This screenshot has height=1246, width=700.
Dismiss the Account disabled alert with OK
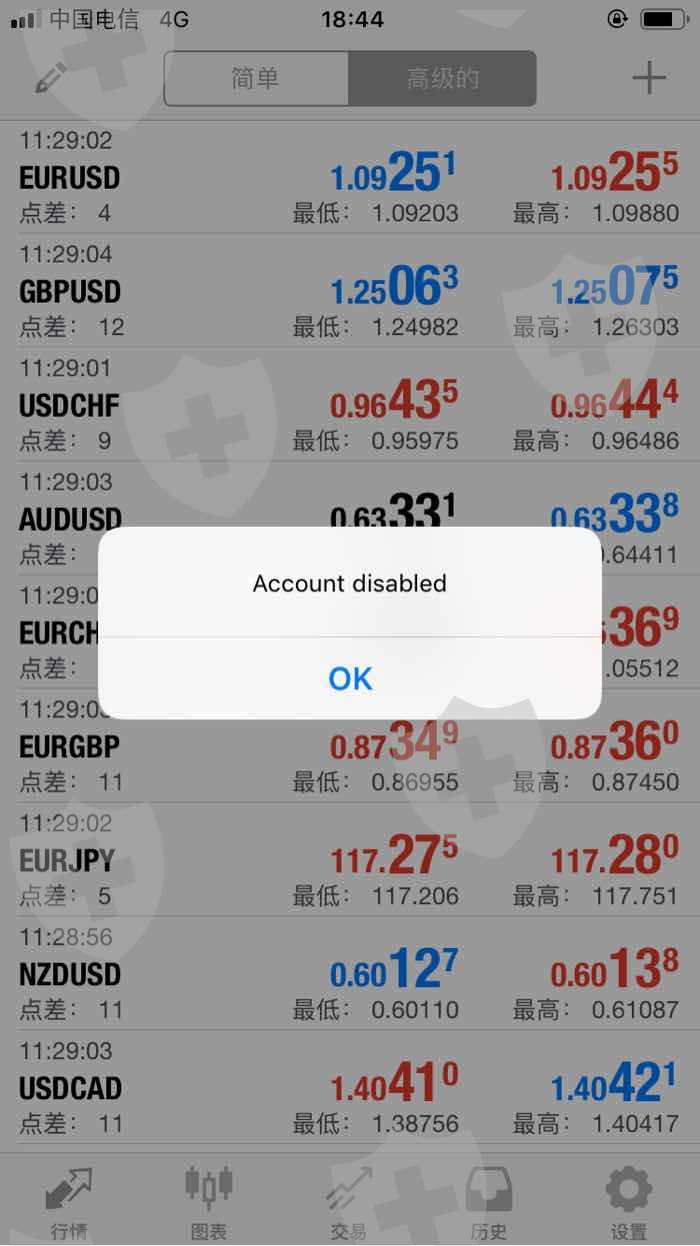pyautogui.click(x=350, y=679)
